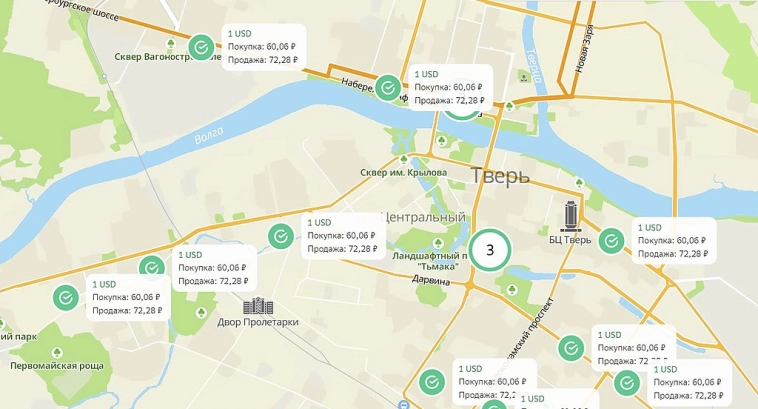
Task: Tap the exchange marker beside БЦ Тверь
Action: [611, 239]
